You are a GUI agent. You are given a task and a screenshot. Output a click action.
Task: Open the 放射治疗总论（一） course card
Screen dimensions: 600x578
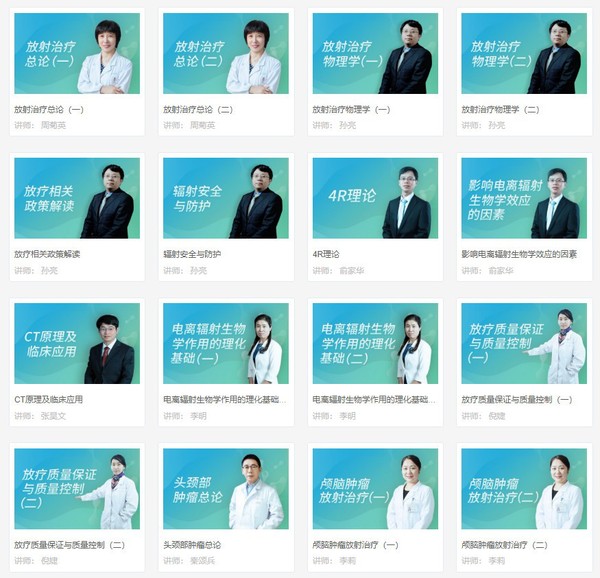coord(76,54)
